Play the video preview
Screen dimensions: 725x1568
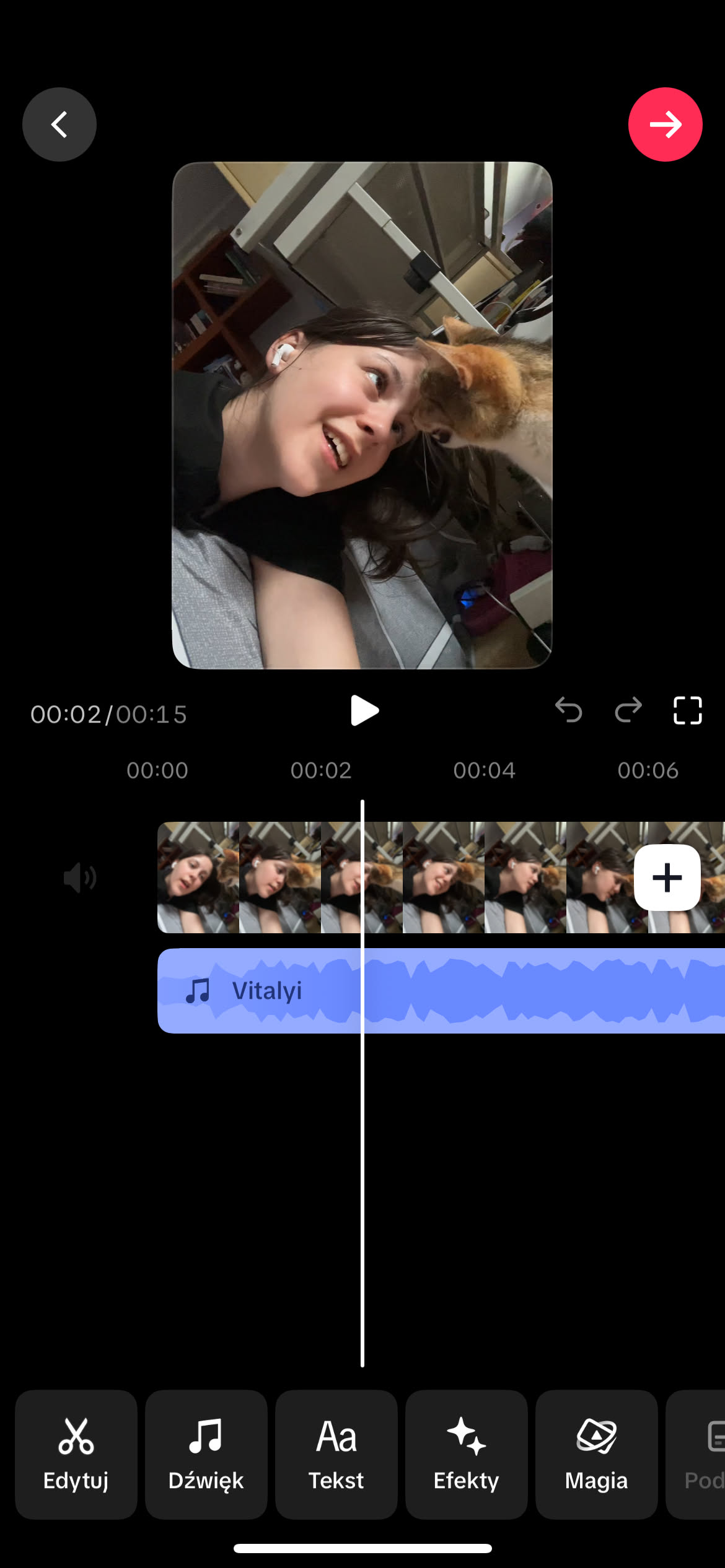(x=364, y=710)
